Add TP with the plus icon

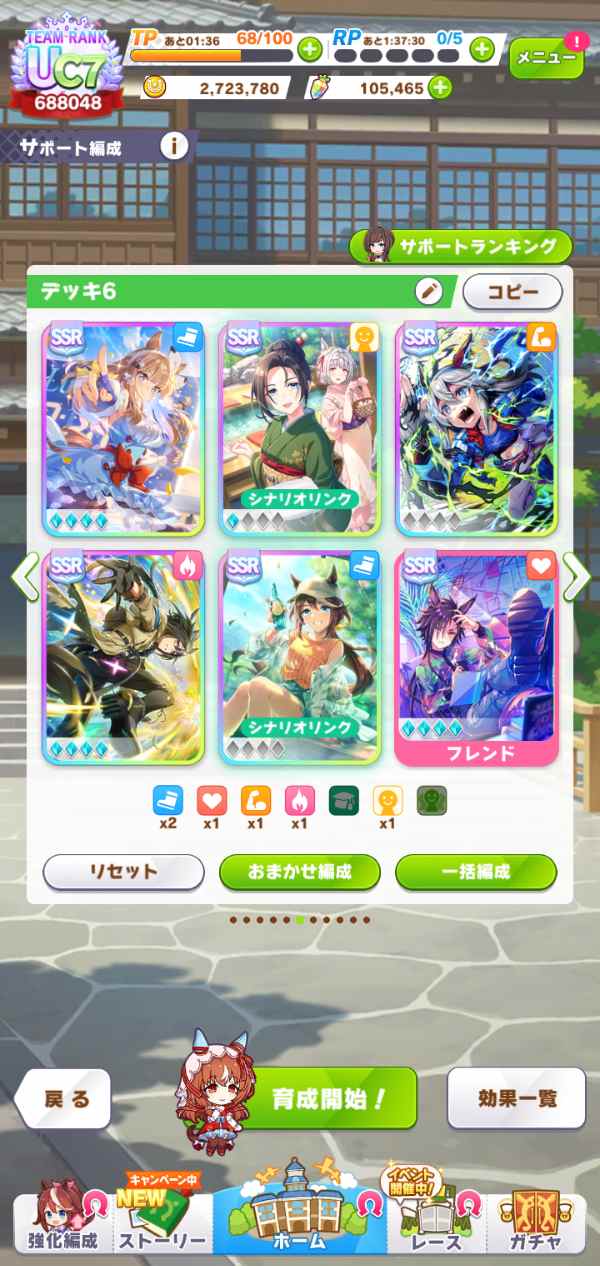pos(309,48)
